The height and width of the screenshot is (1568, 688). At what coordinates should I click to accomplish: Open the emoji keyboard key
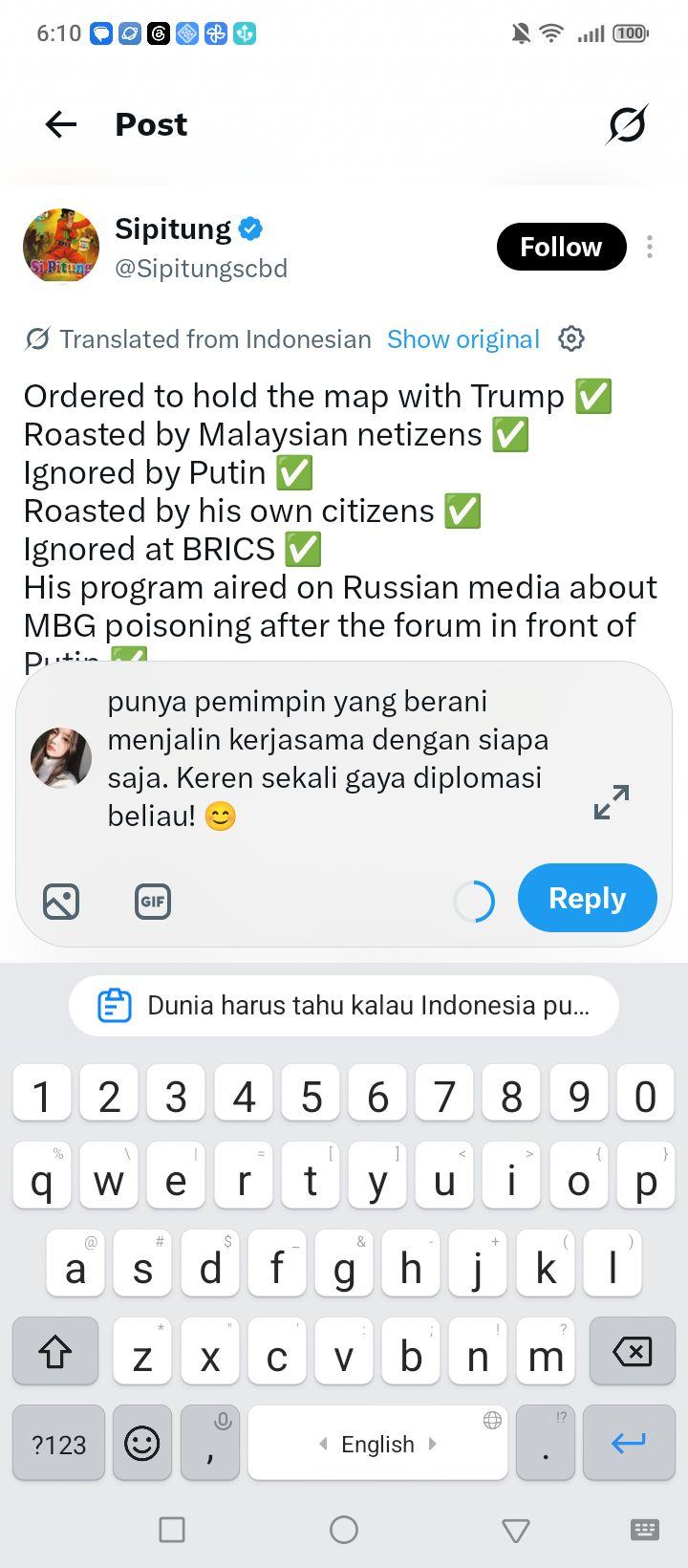(142, 1443)
